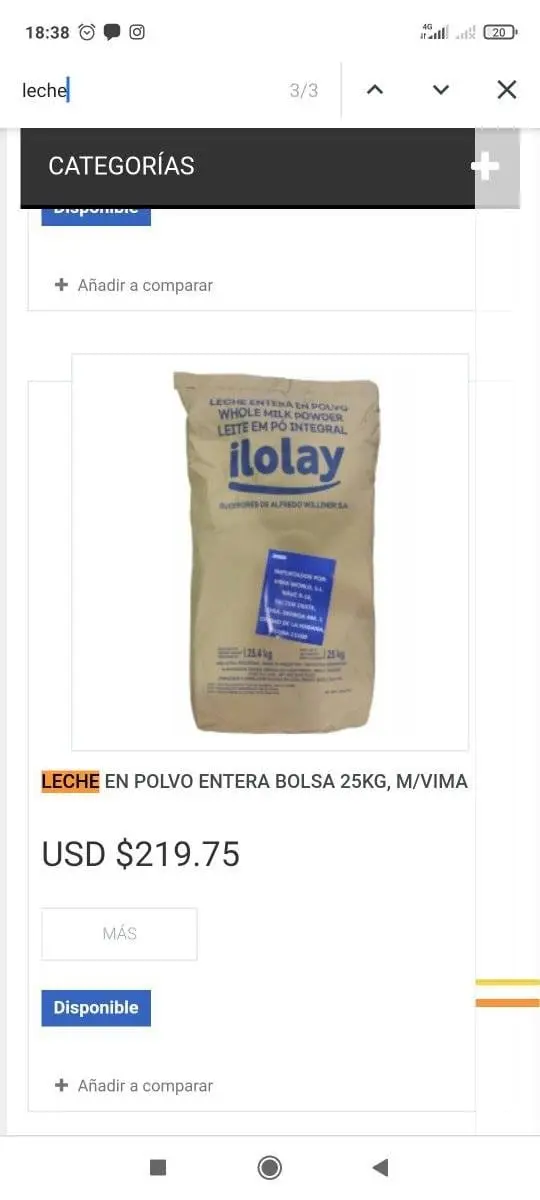540x1200 pixels.
Task: Tap the MÁS button for milk powder
Action: (119, 934)
